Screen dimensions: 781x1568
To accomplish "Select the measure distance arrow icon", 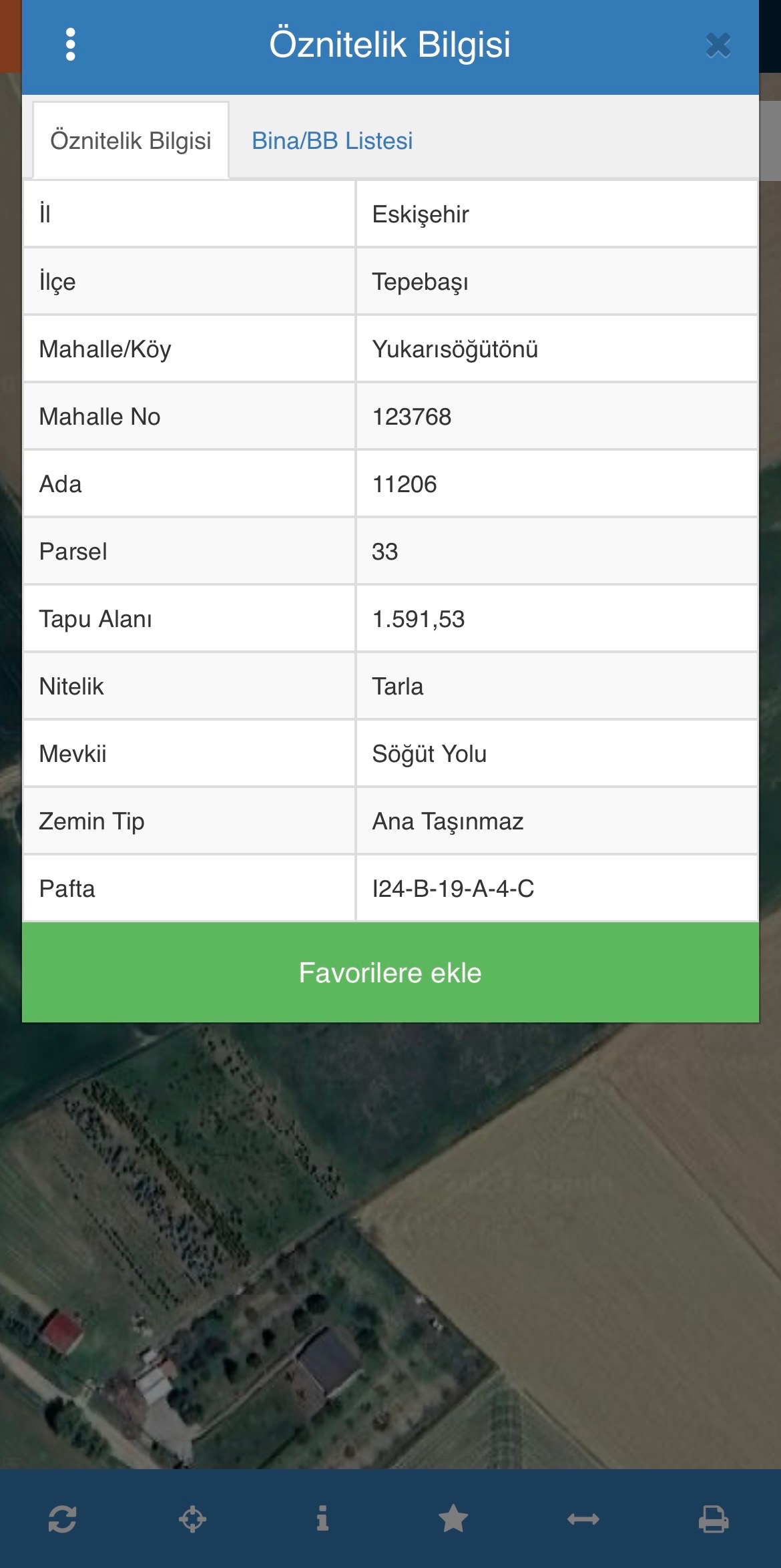I will tap(583, 1519).
